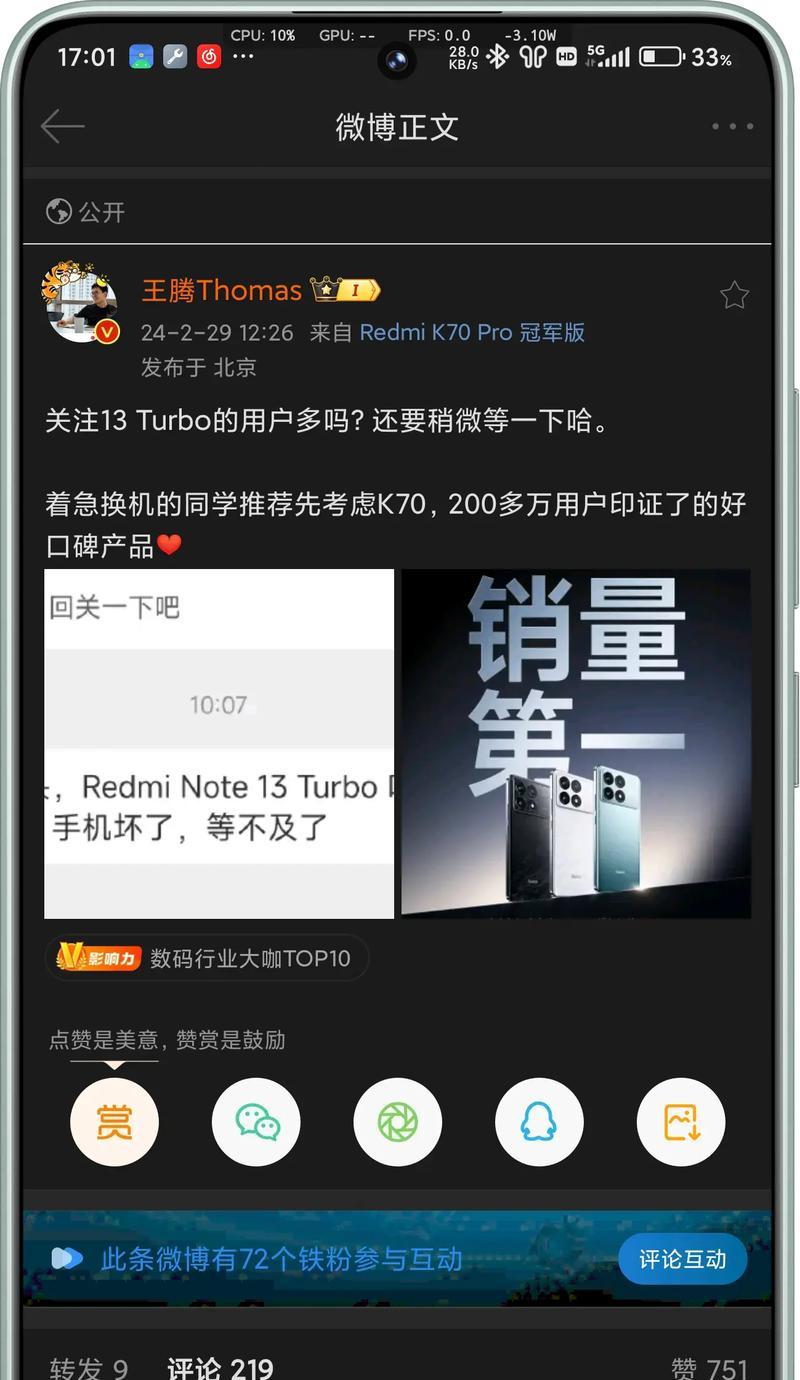Save the post as an image
Viewport: 800px width, 1380px height.
pyautogui.click(x=681, y=1122)
